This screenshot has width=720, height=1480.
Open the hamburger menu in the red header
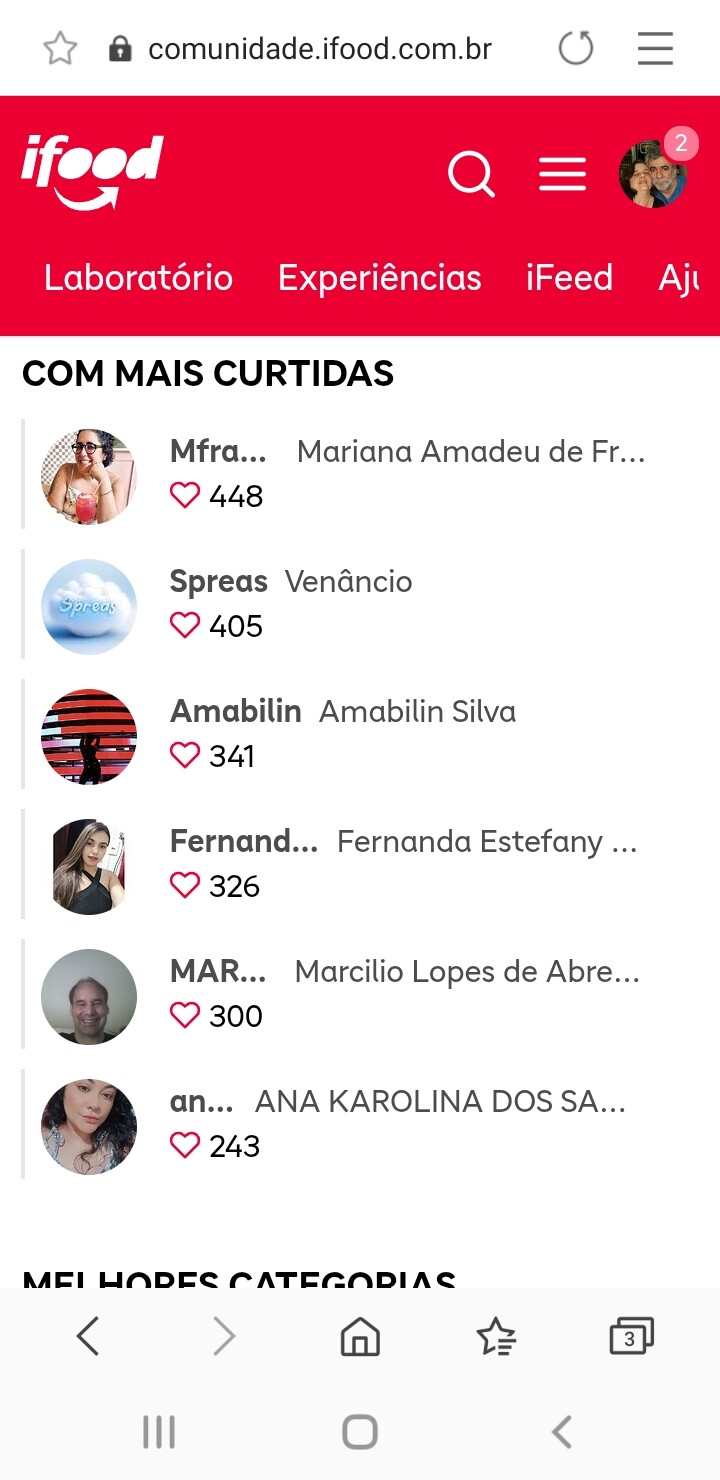point(562,175)
